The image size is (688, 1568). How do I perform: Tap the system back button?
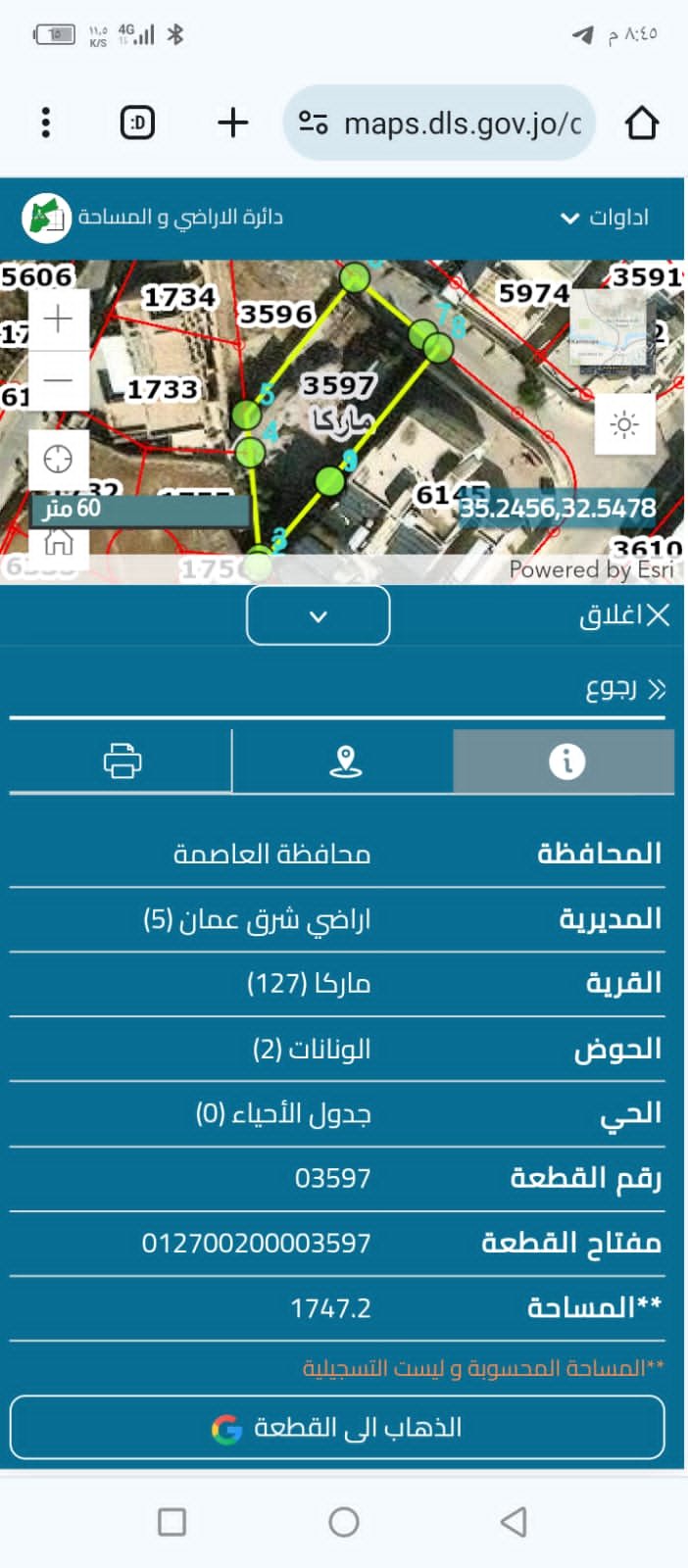click(514, 1521)
